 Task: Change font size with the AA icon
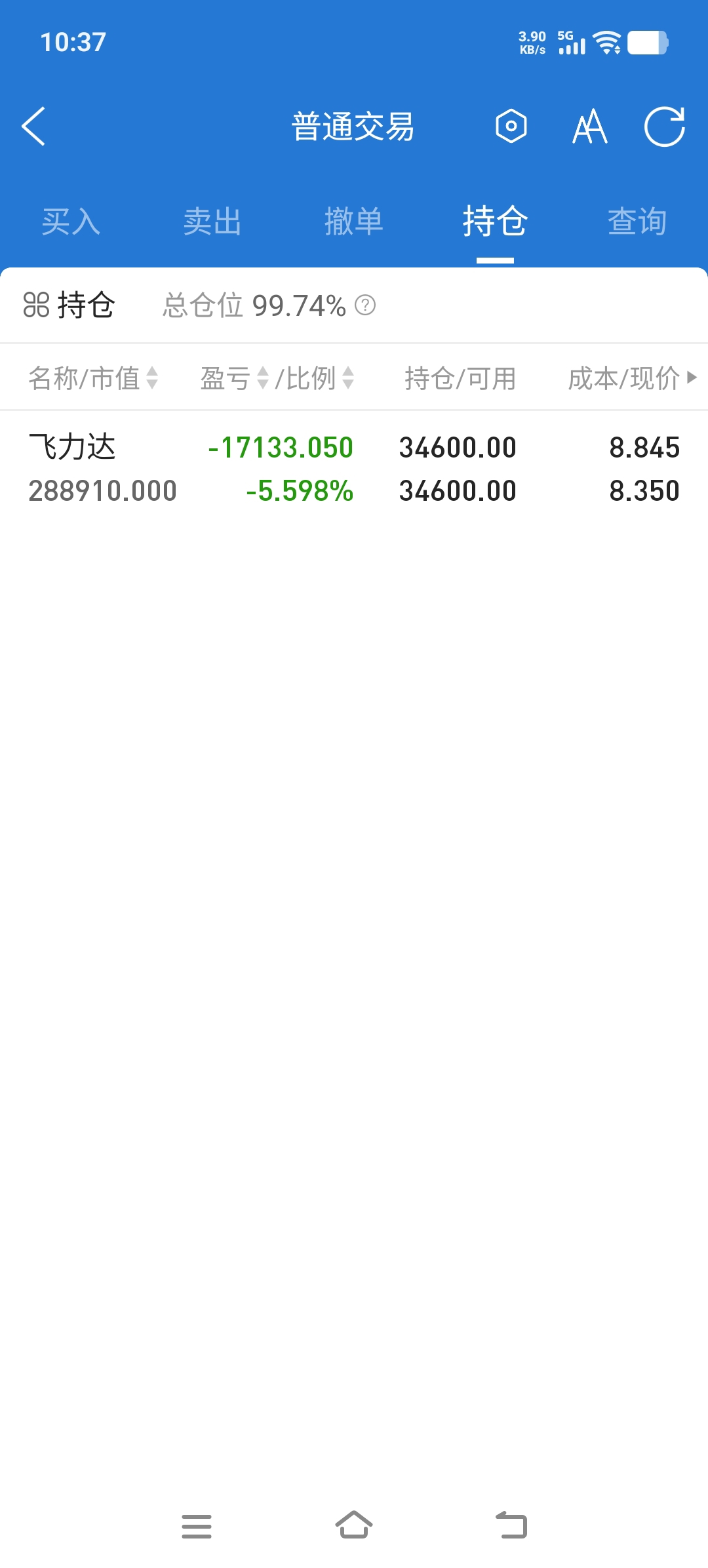(589, 127)
